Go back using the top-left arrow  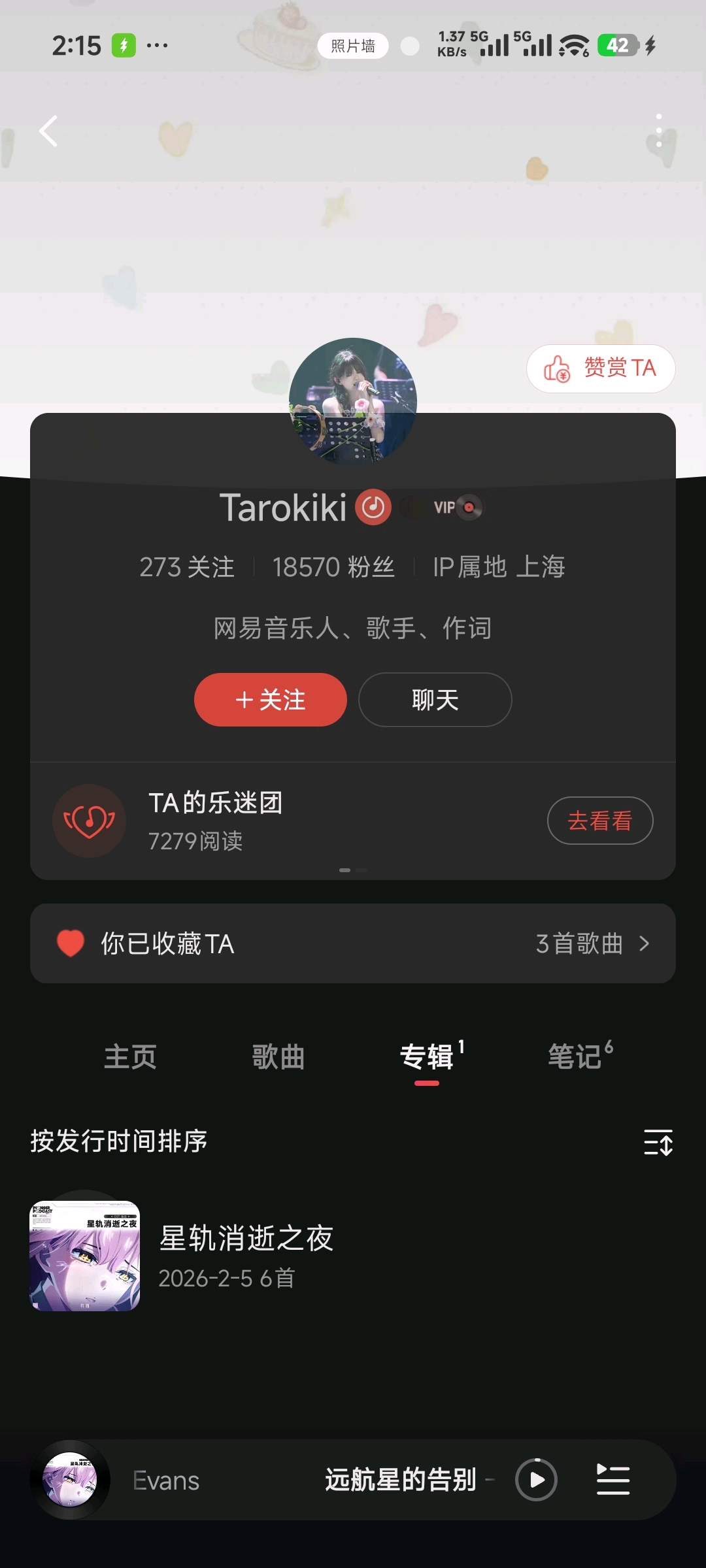click(x=48, y=131)
